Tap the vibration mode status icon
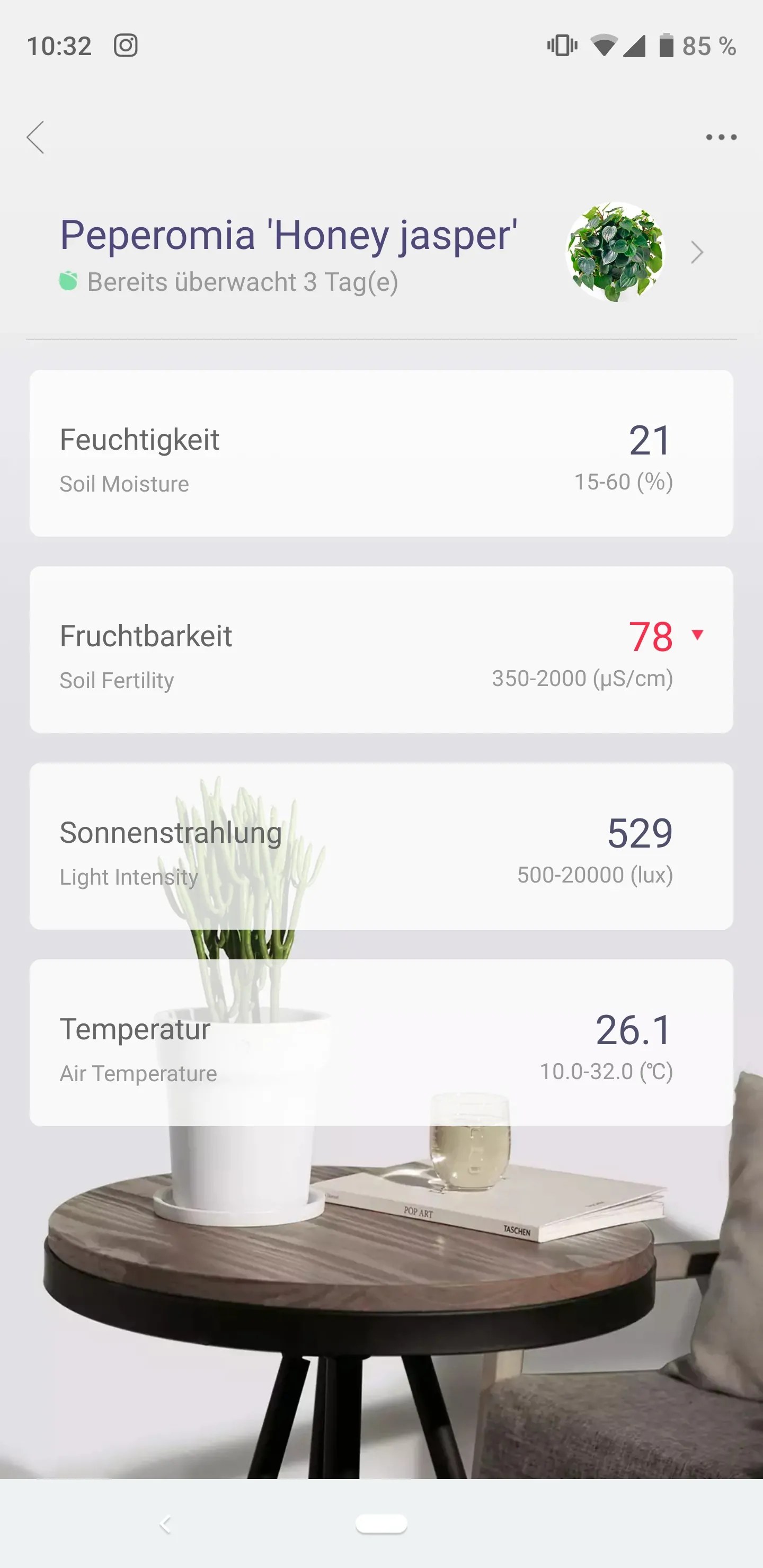Image resolution: width=763 pixels, height=1568 pixels. click(561, 44)
